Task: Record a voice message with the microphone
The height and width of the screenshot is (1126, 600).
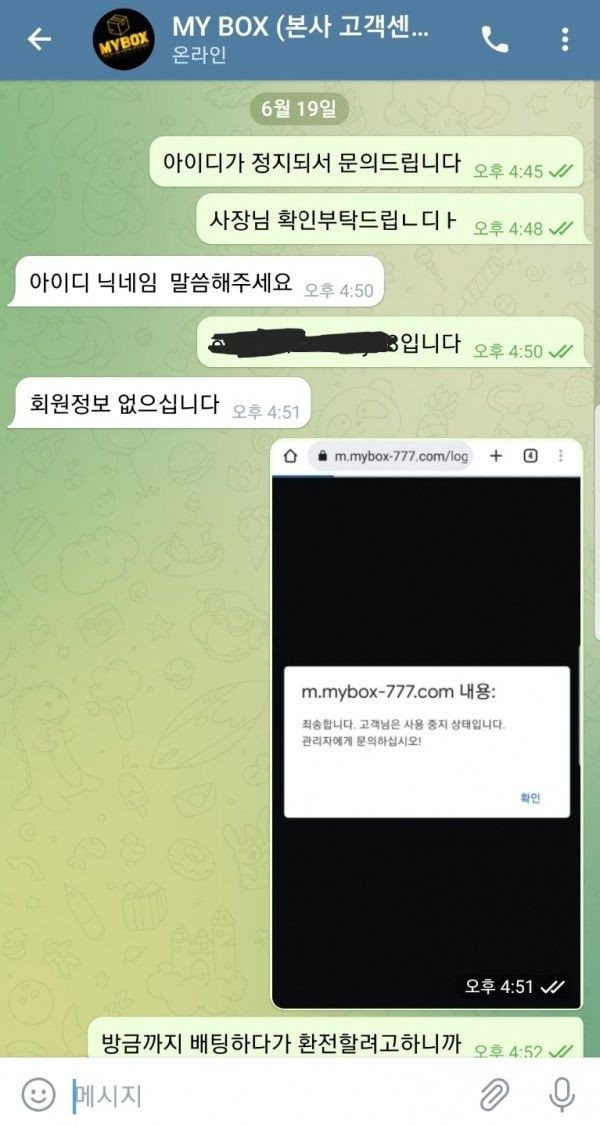Action: pos(562,1094)
